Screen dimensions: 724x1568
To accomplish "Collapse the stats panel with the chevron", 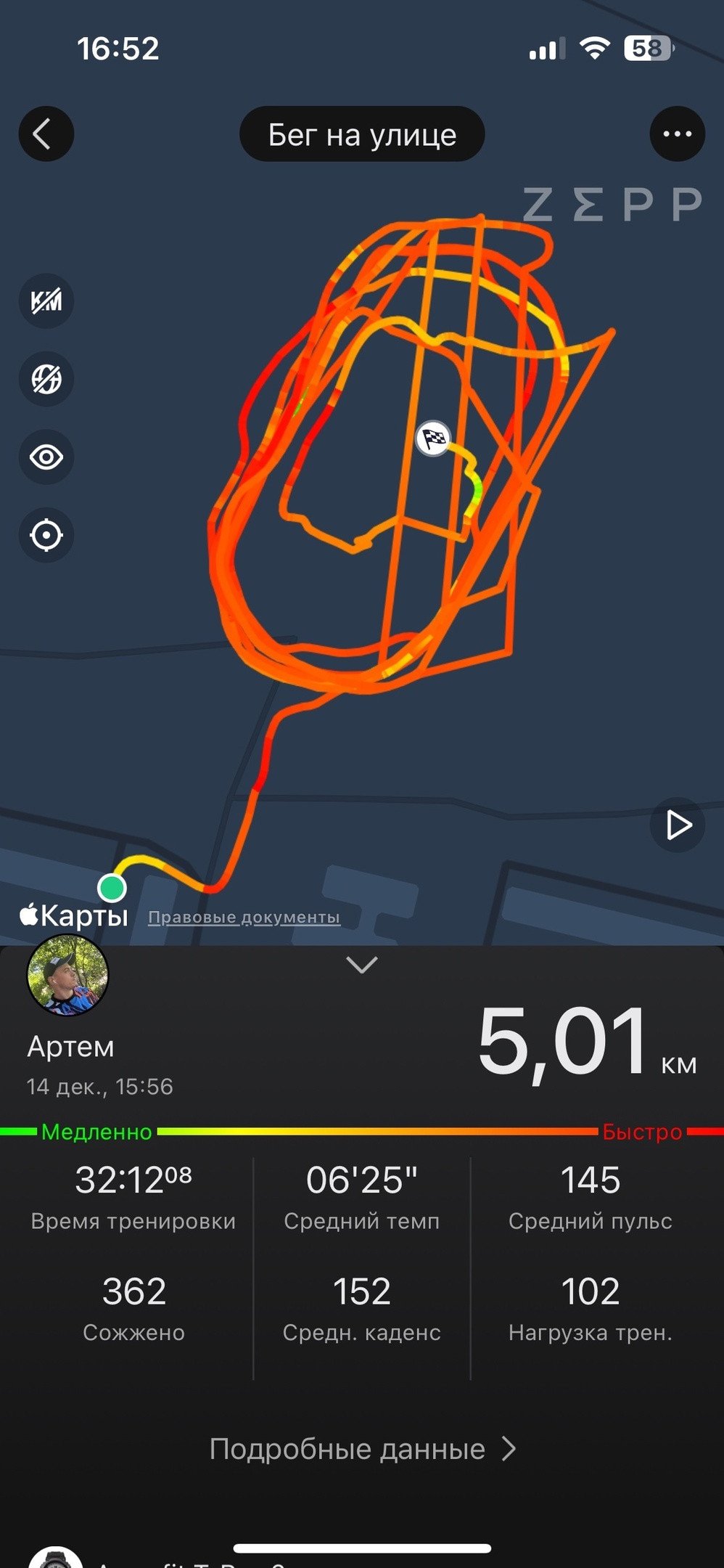I will click(362, 965).
